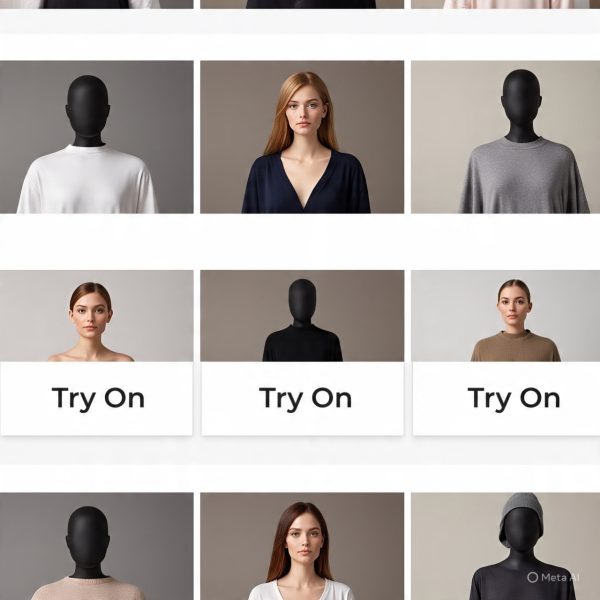Tap Try On under the bare-shouldered woman
600x600 pixels.
click(97, 398)
